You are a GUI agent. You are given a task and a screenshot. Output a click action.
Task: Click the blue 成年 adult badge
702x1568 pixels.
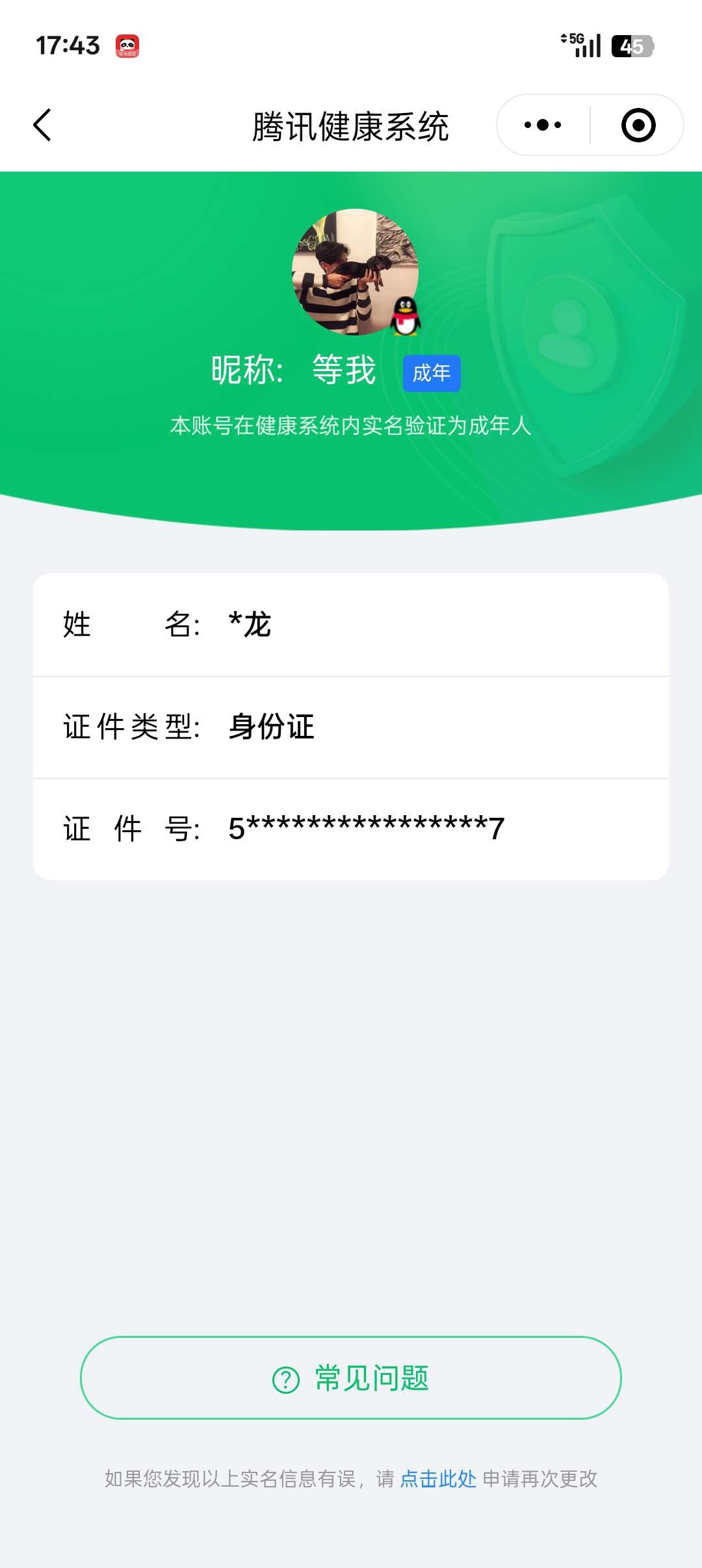pyautogui.click(x=431, y=372)
